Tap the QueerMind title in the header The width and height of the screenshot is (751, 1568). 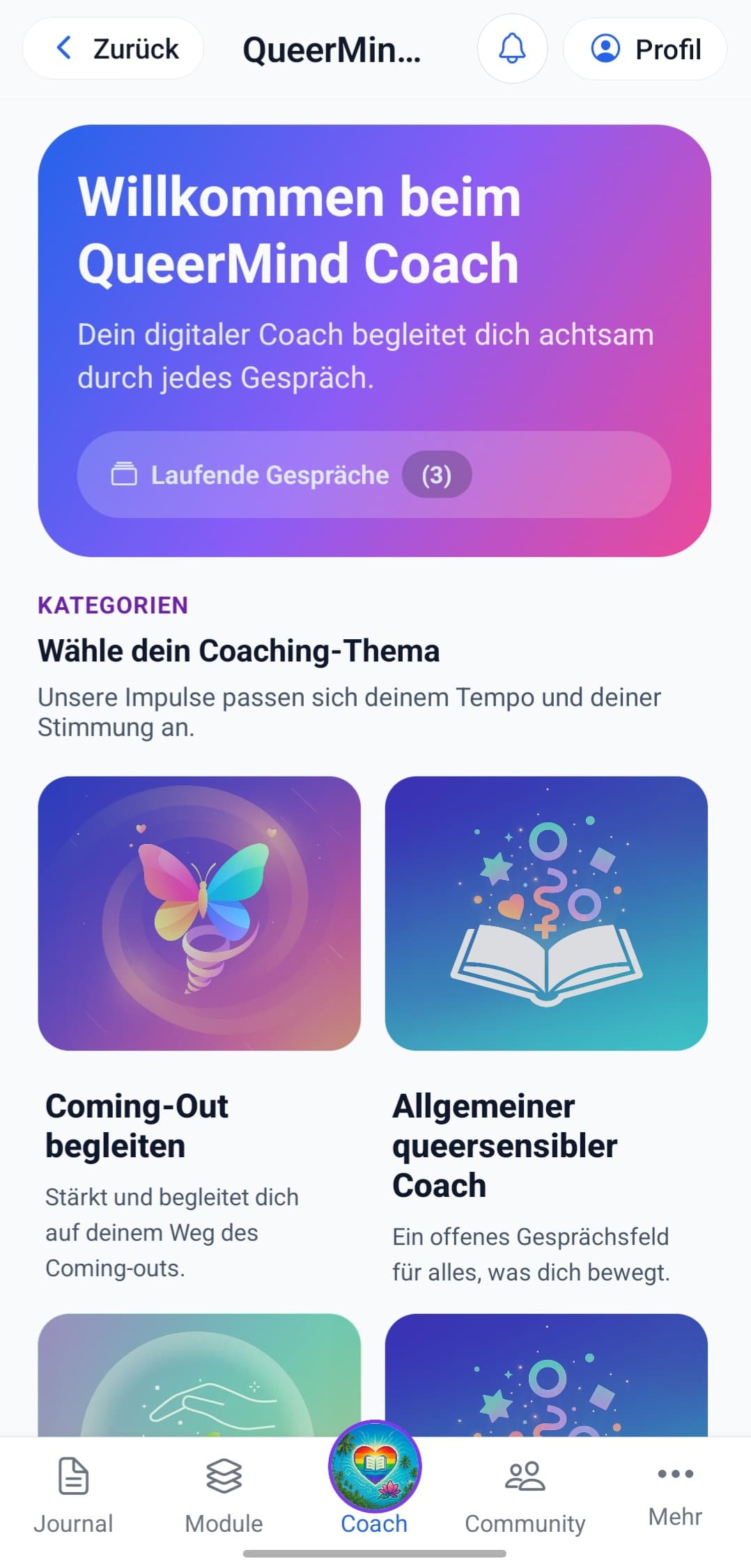[x=331, y=49]
